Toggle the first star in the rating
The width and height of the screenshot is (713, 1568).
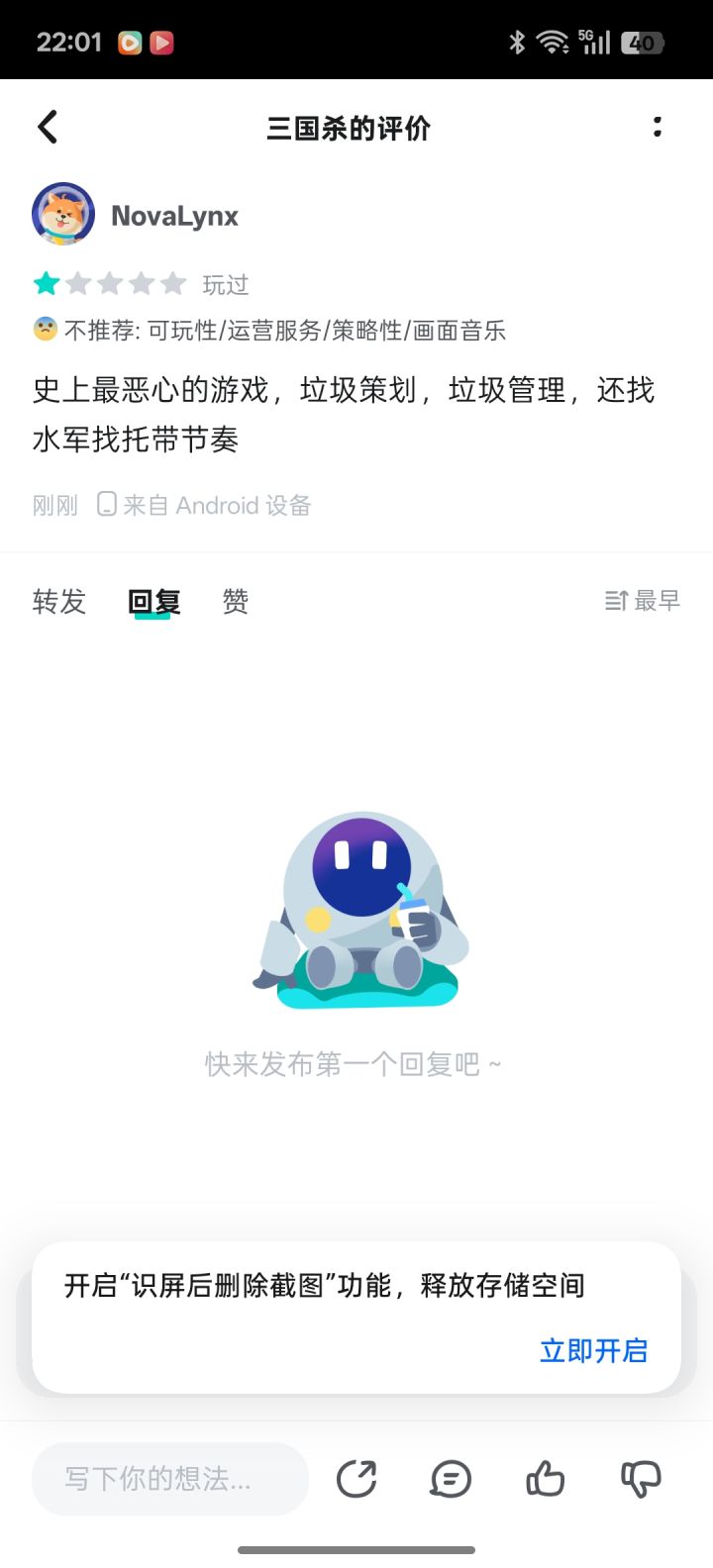46,284
